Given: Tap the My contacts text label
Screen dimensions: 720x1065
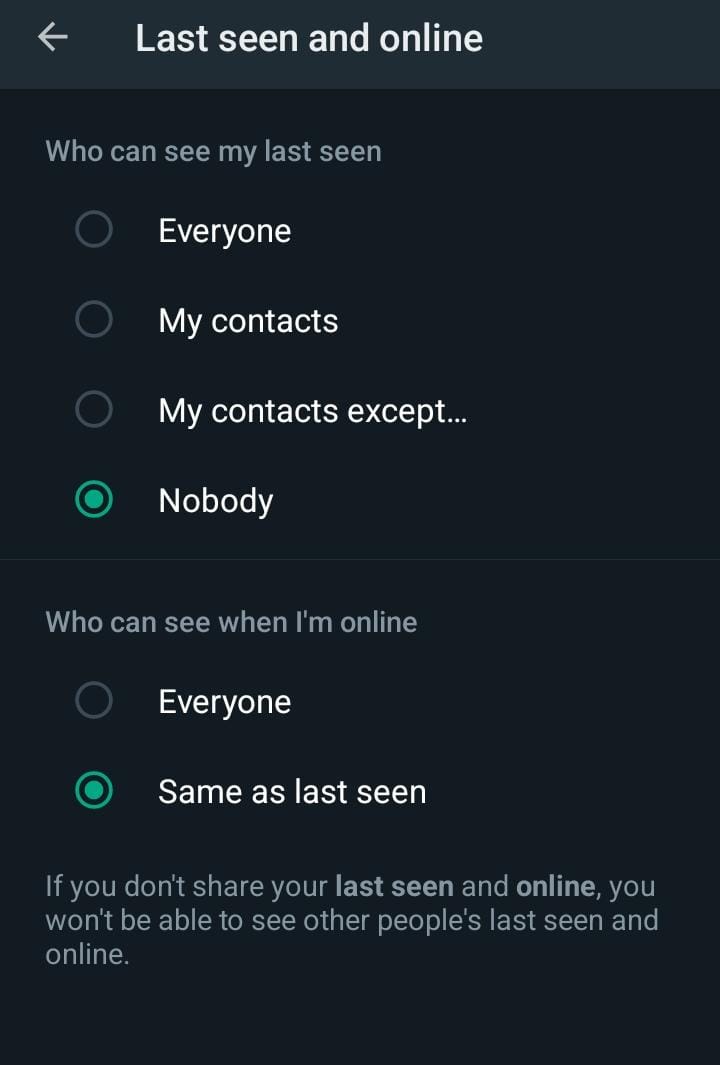Looking at the screenshot, I should [247, 319].
